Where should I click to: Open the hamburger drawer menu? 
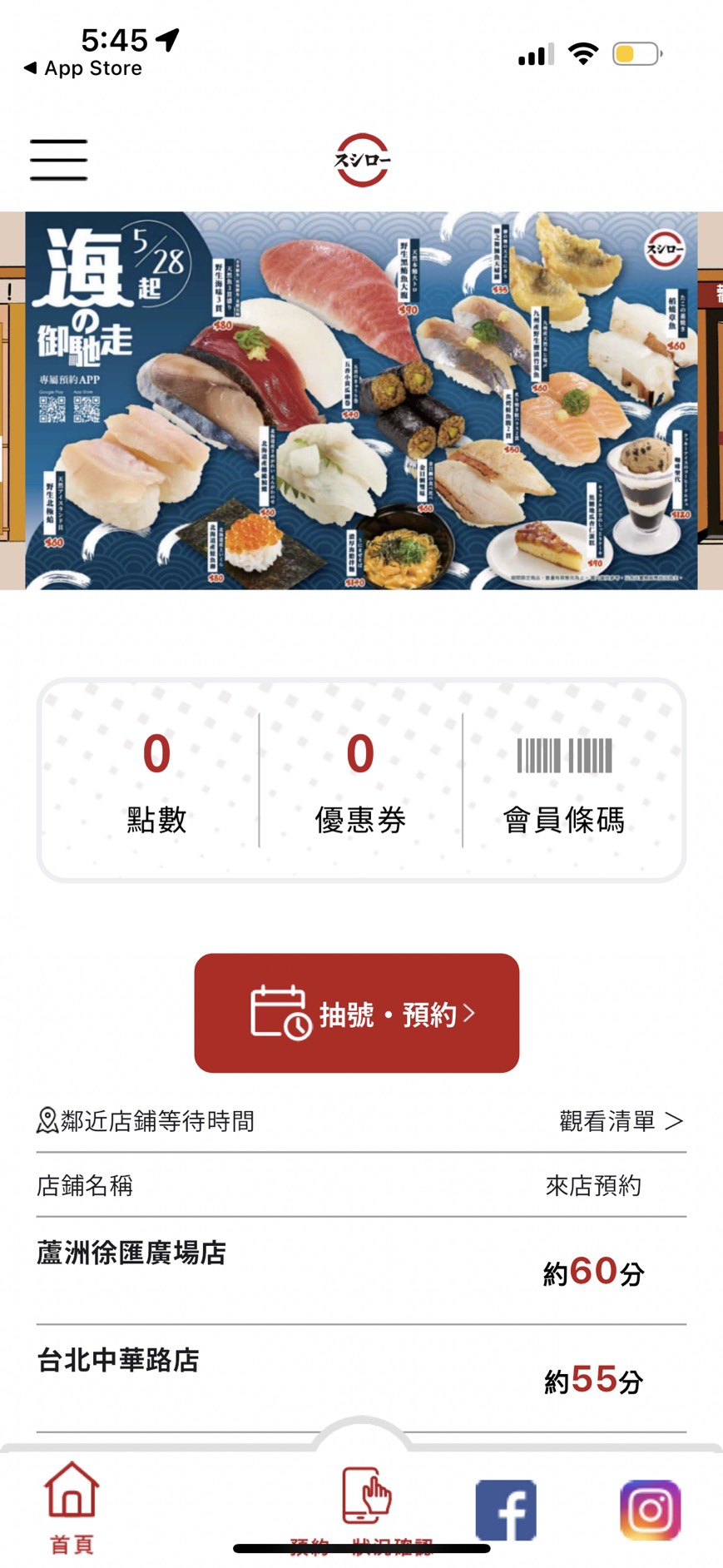tap(59, 160)
